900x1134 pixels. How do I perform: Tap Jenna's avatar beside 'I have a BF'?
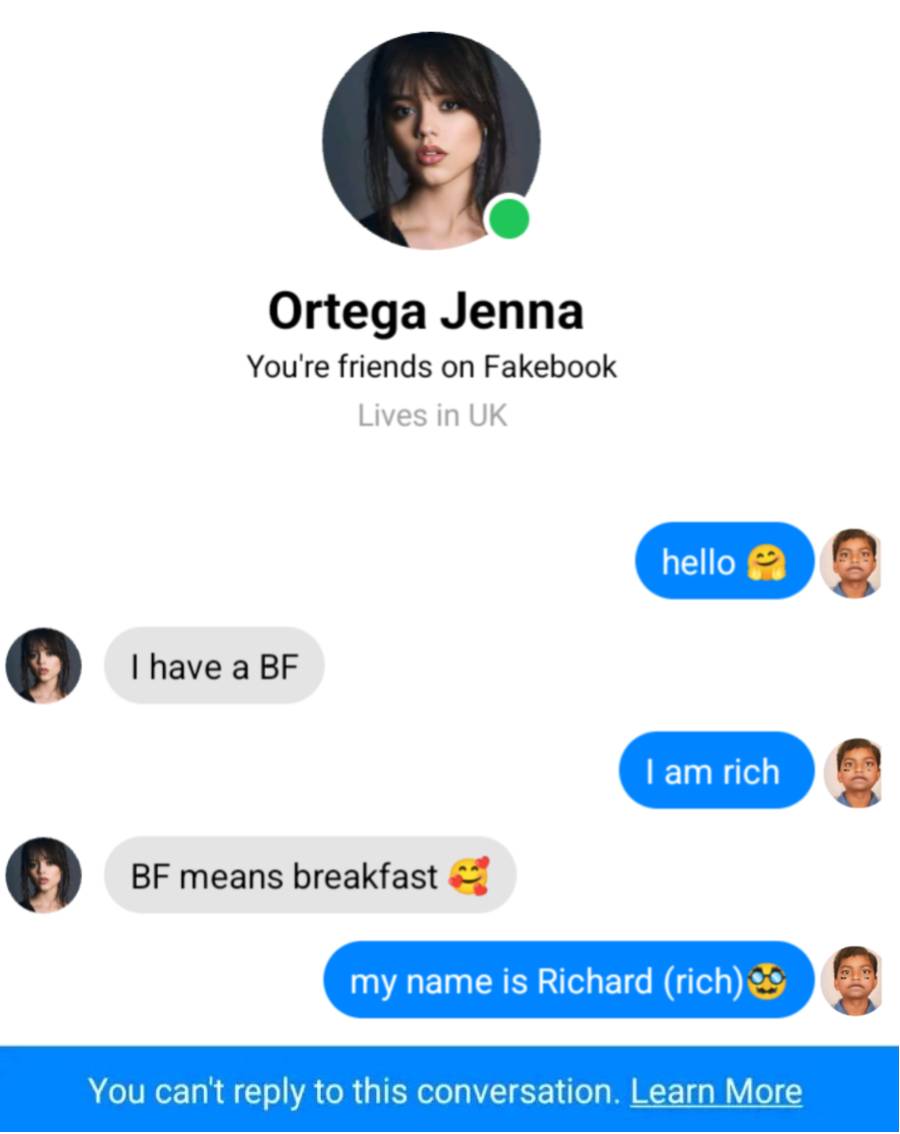[43, 666]
